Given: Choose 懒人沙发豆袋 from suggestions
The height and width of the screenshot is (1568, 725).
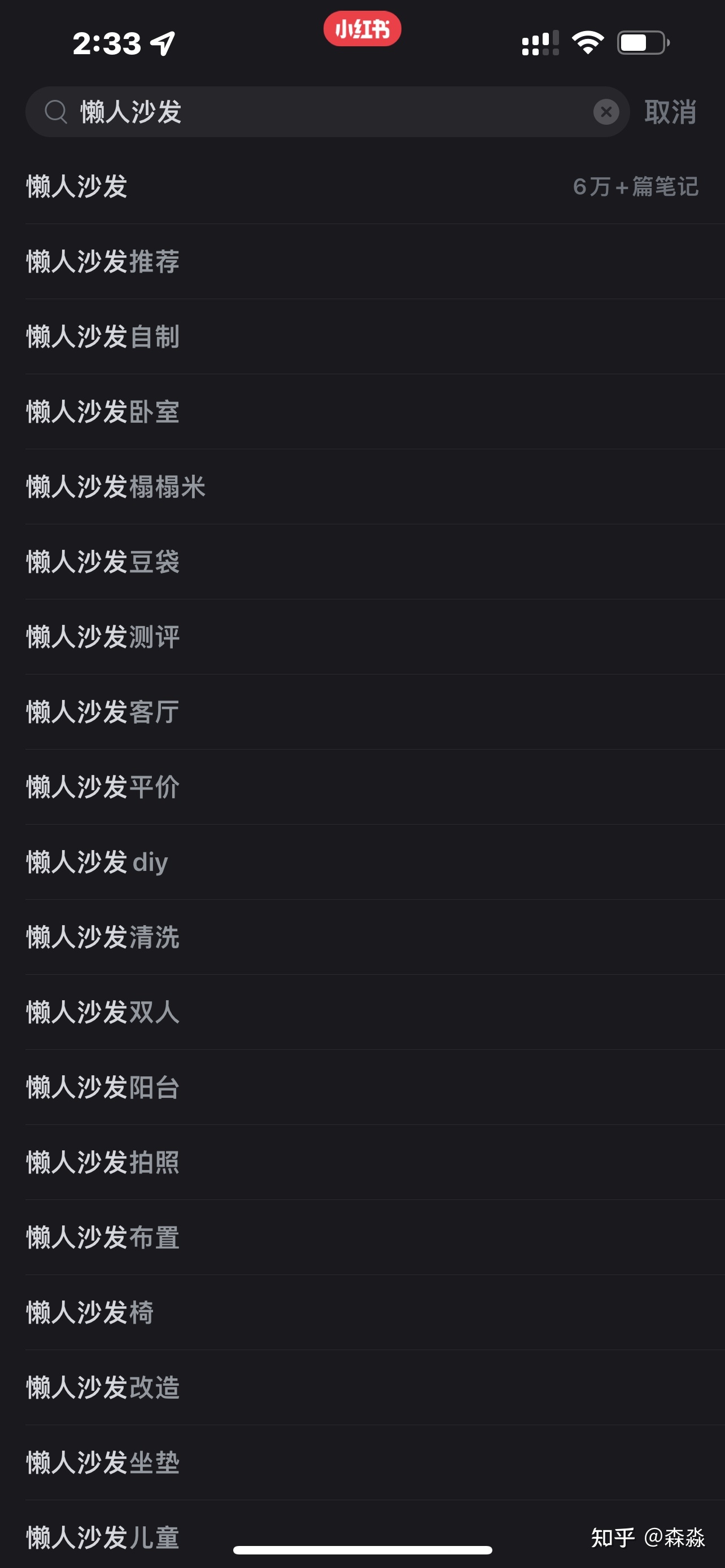Looking at the screenshot, I should click(102, 562).
